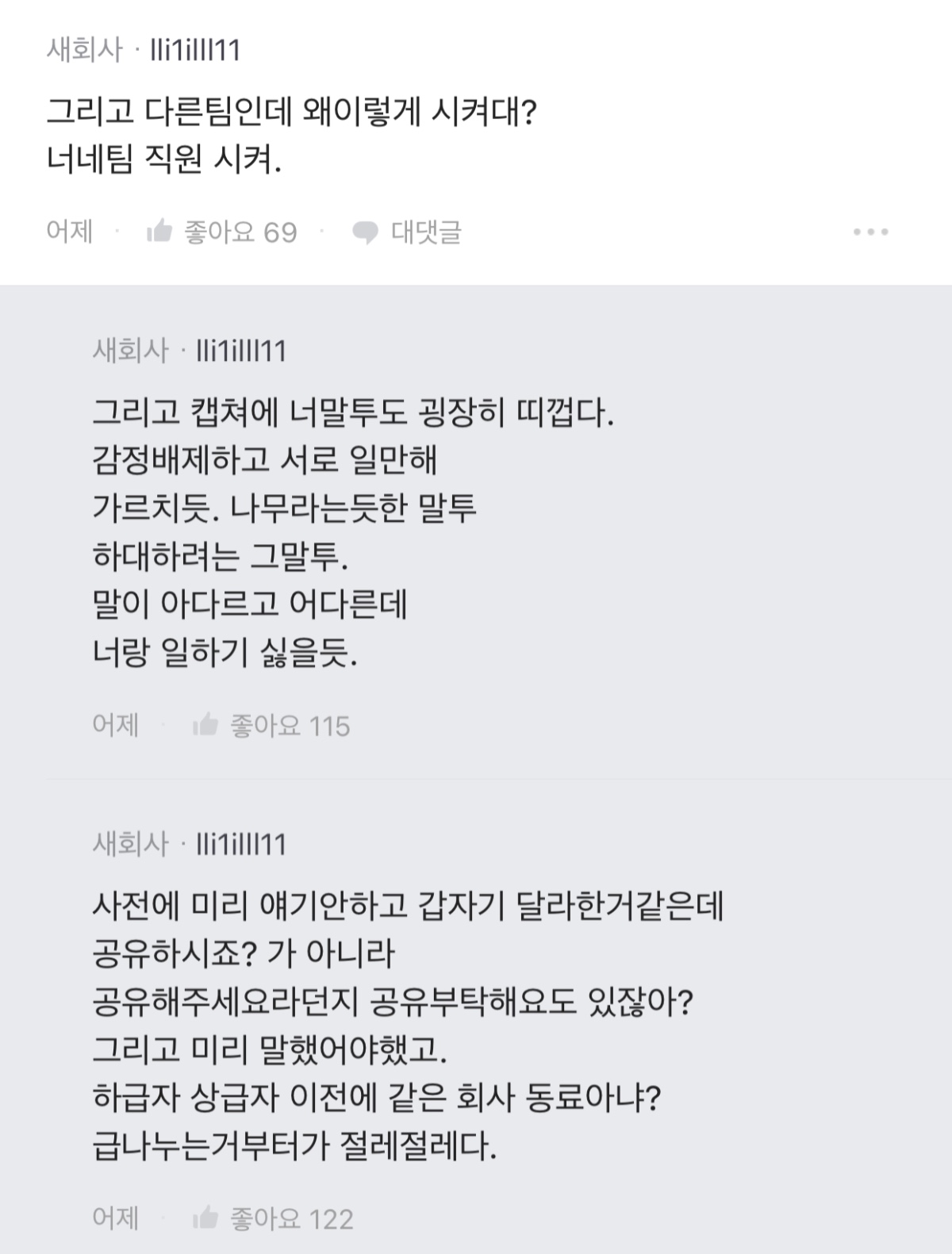Tap 대댓글 to reply to the comment
Image resolution: width=952 pixels, height=1254 pixels.
407,232
